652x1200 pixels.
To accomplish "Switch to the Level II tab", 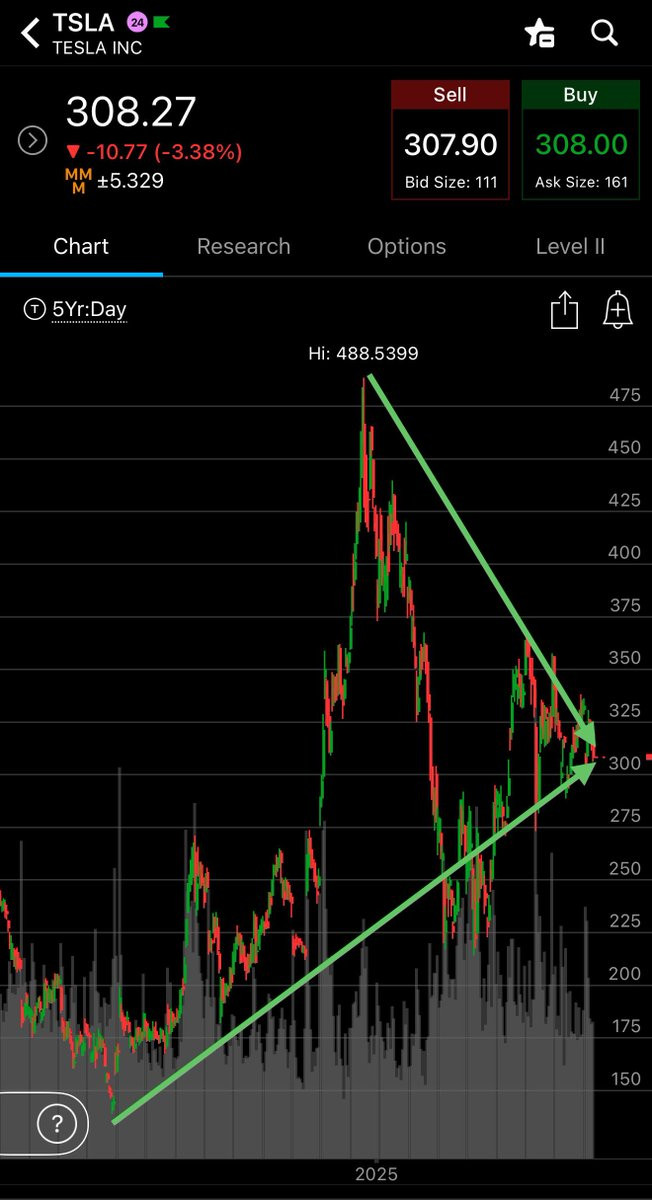I will point(570,247).
